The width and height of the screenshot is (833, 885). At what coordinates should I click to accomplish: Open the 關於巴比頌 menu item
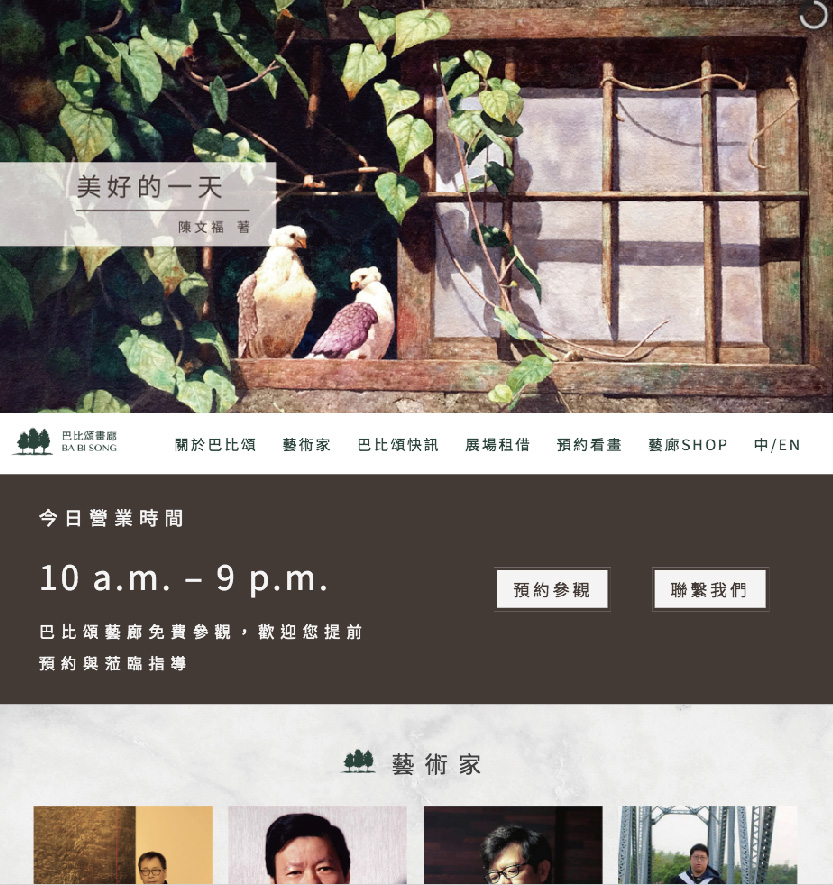215,445
